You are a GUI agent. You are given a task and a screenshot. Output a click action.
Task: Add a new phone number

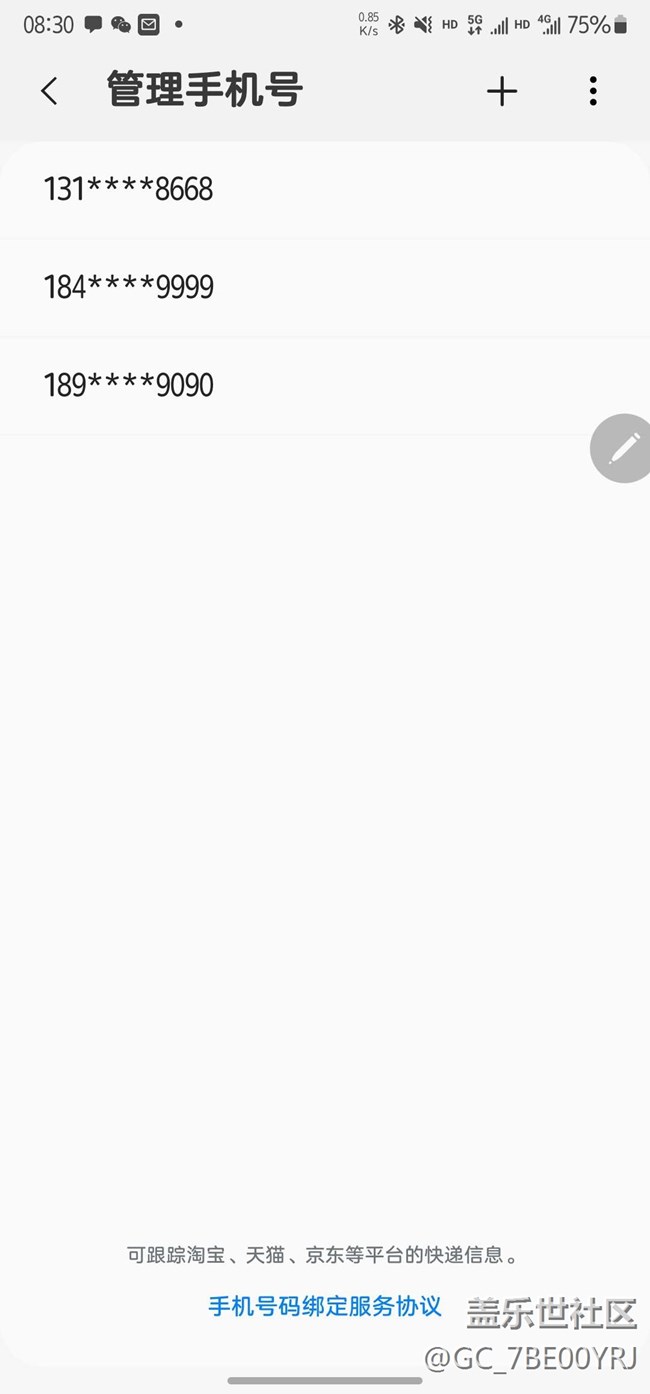(x=502, y=91)
